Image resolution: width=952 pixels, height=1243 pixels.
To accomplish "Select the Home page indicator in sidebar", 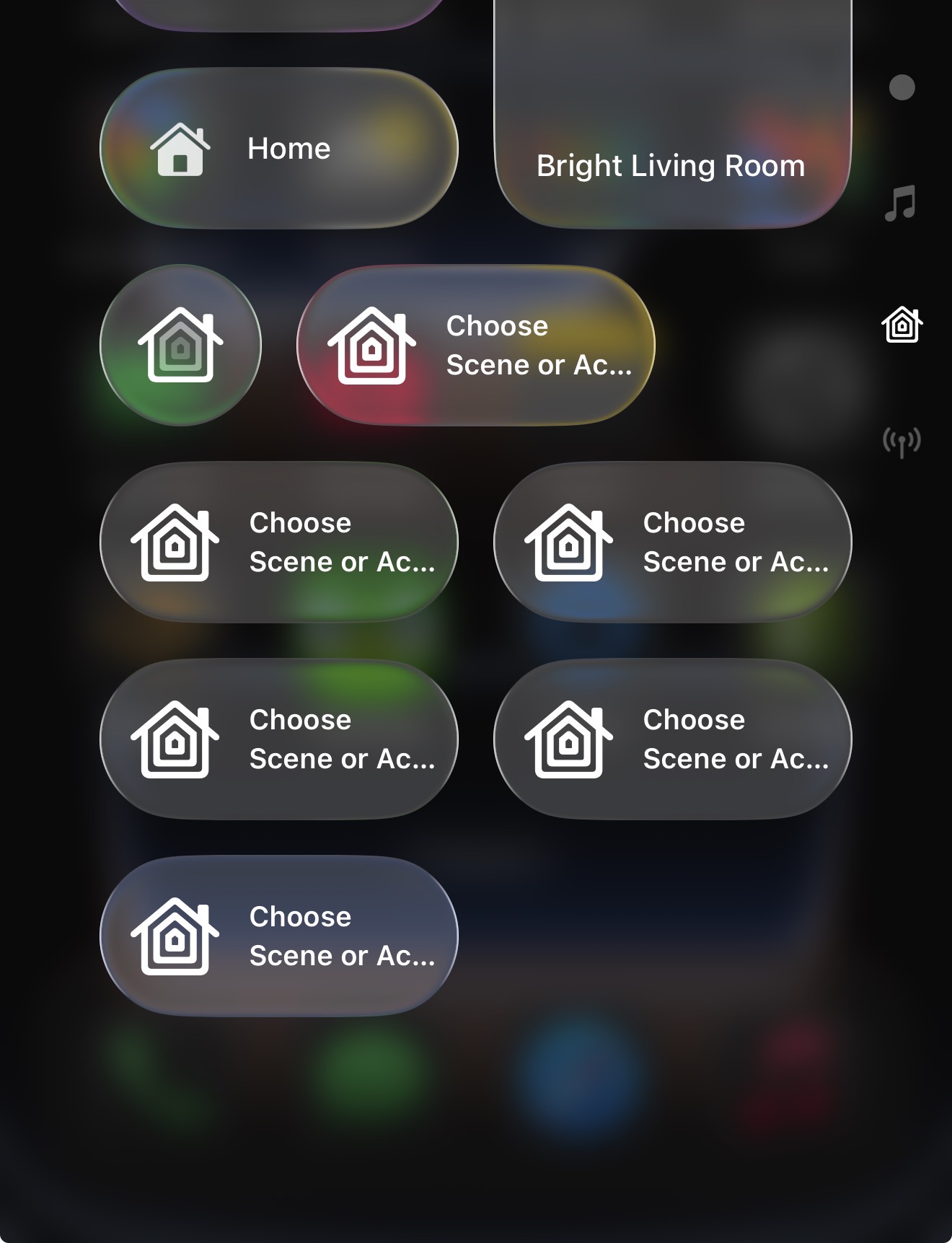I will pyautogui.click(x=902, y=325).
